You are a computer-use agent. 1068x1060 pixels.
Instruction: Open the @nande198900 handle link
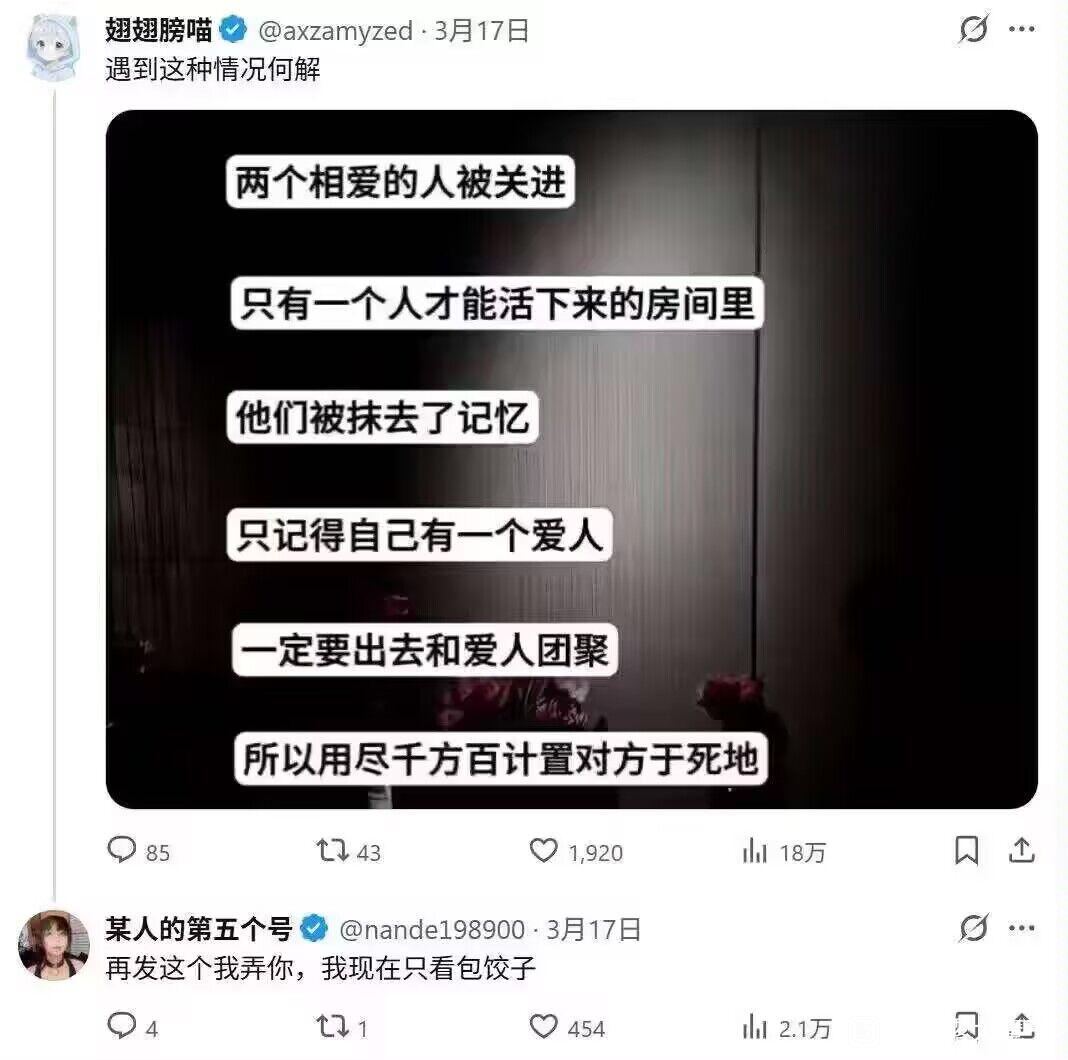pos(432,929)
